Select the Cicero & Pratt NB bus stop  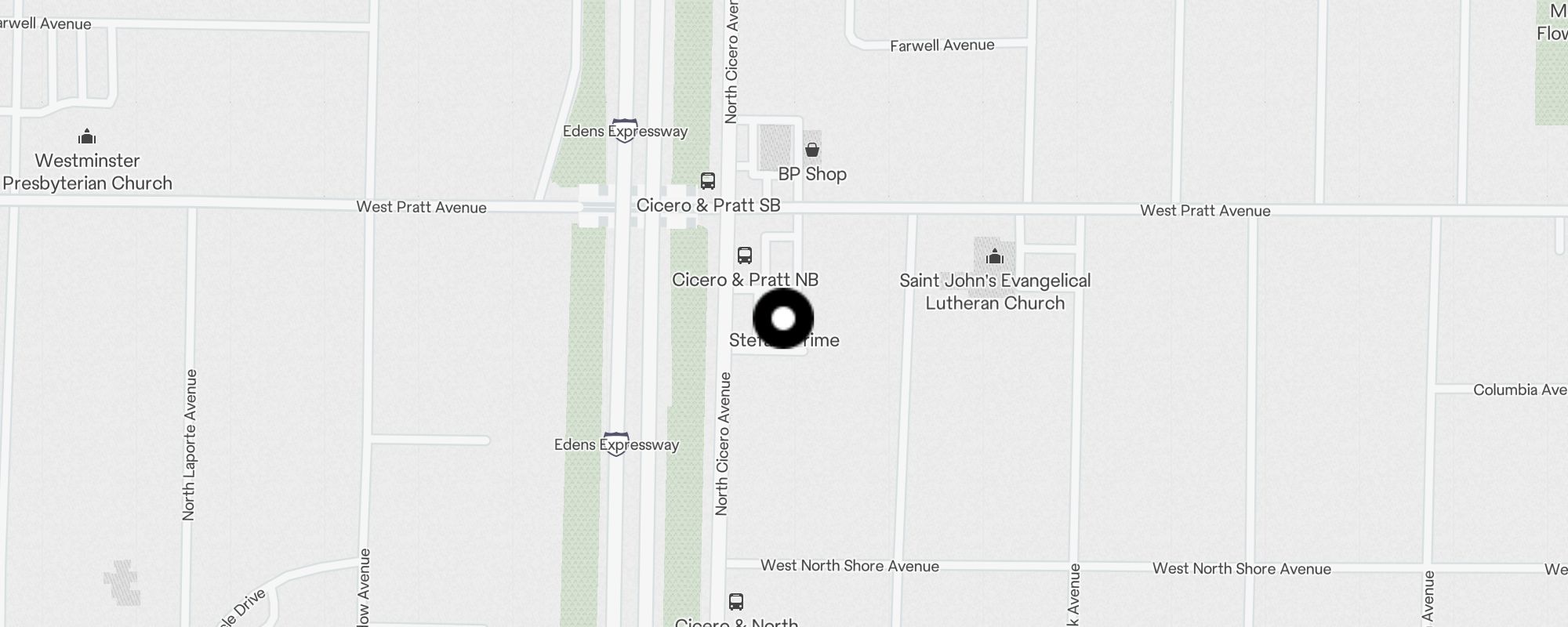pyautogui.click(x=745, y=256)
